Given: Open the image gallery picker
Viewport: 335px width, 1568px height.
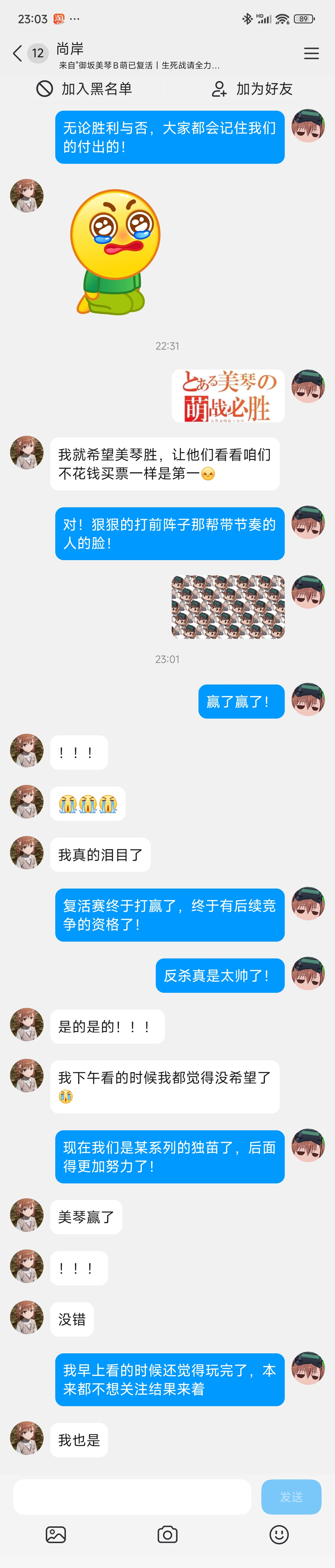Looking at the screenshot, I should (56, 1534).
